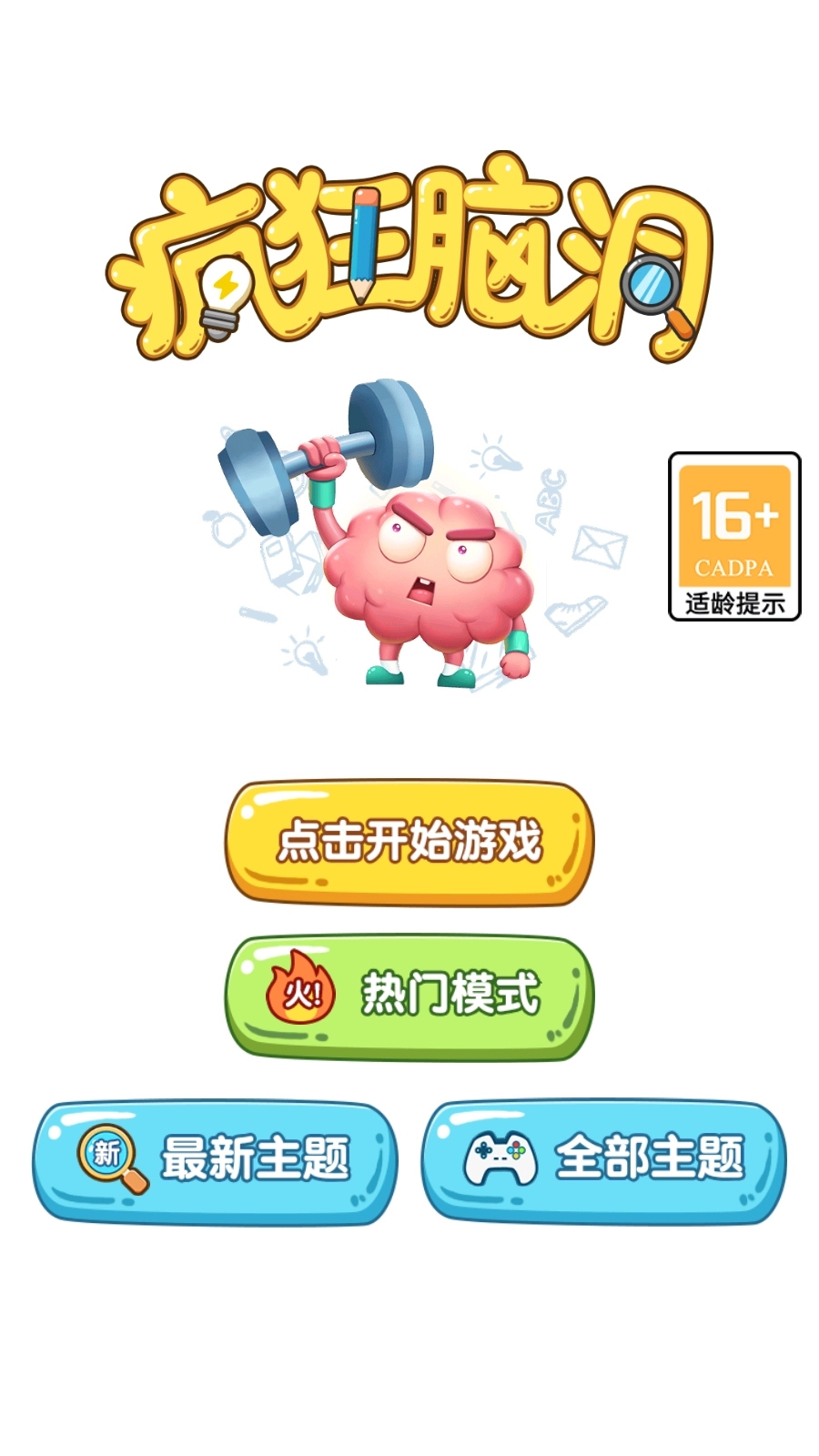Open 热门模式 hot mode

tap(409, 992)
